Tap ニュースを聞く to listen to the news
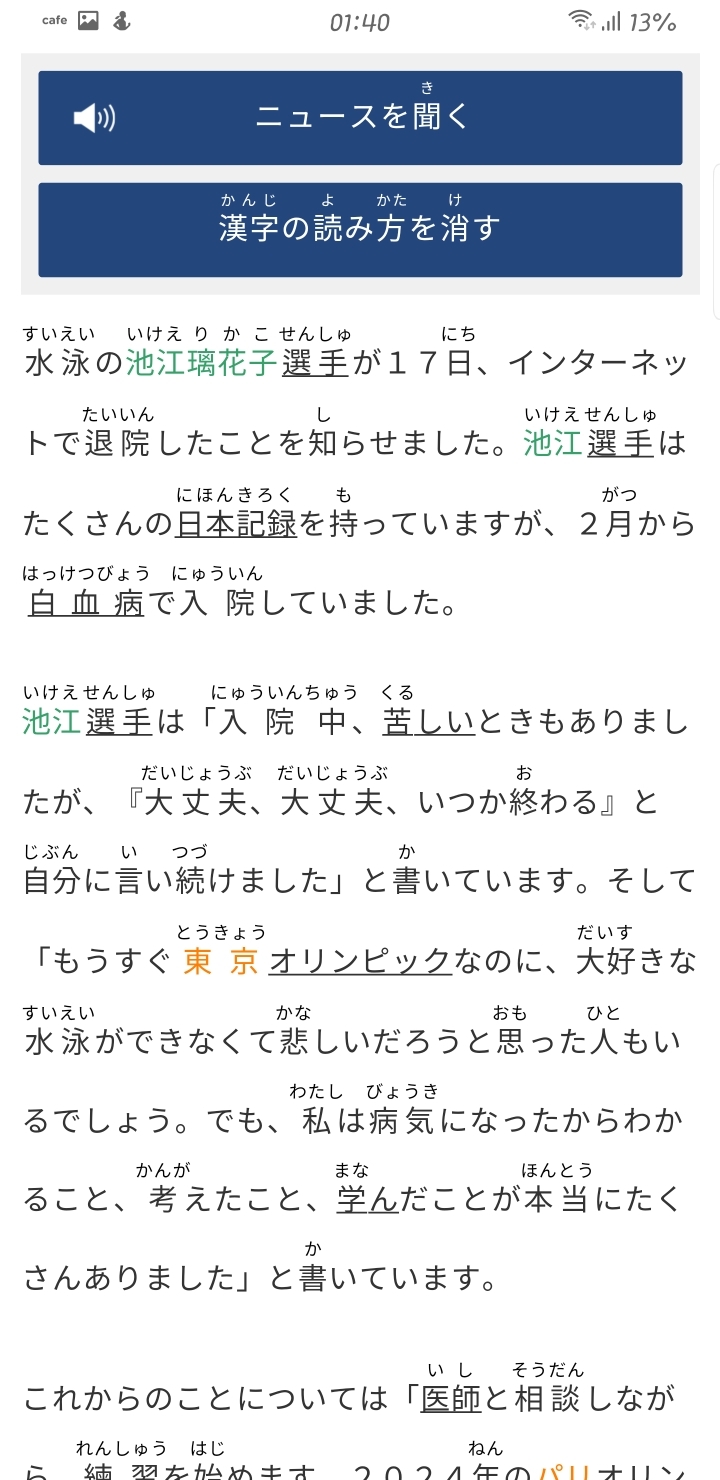This screenshot has height=1480, width=720. (x=360, y=118)
